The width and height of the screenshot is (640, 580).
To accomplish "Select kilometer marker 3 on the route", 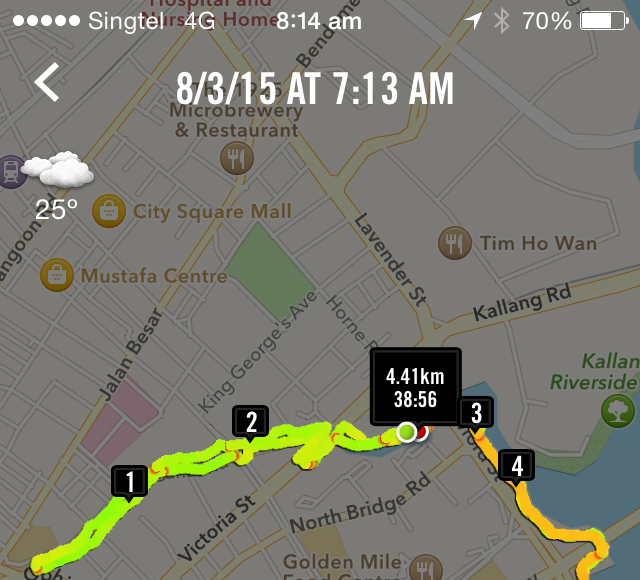I will coord(476,413).
